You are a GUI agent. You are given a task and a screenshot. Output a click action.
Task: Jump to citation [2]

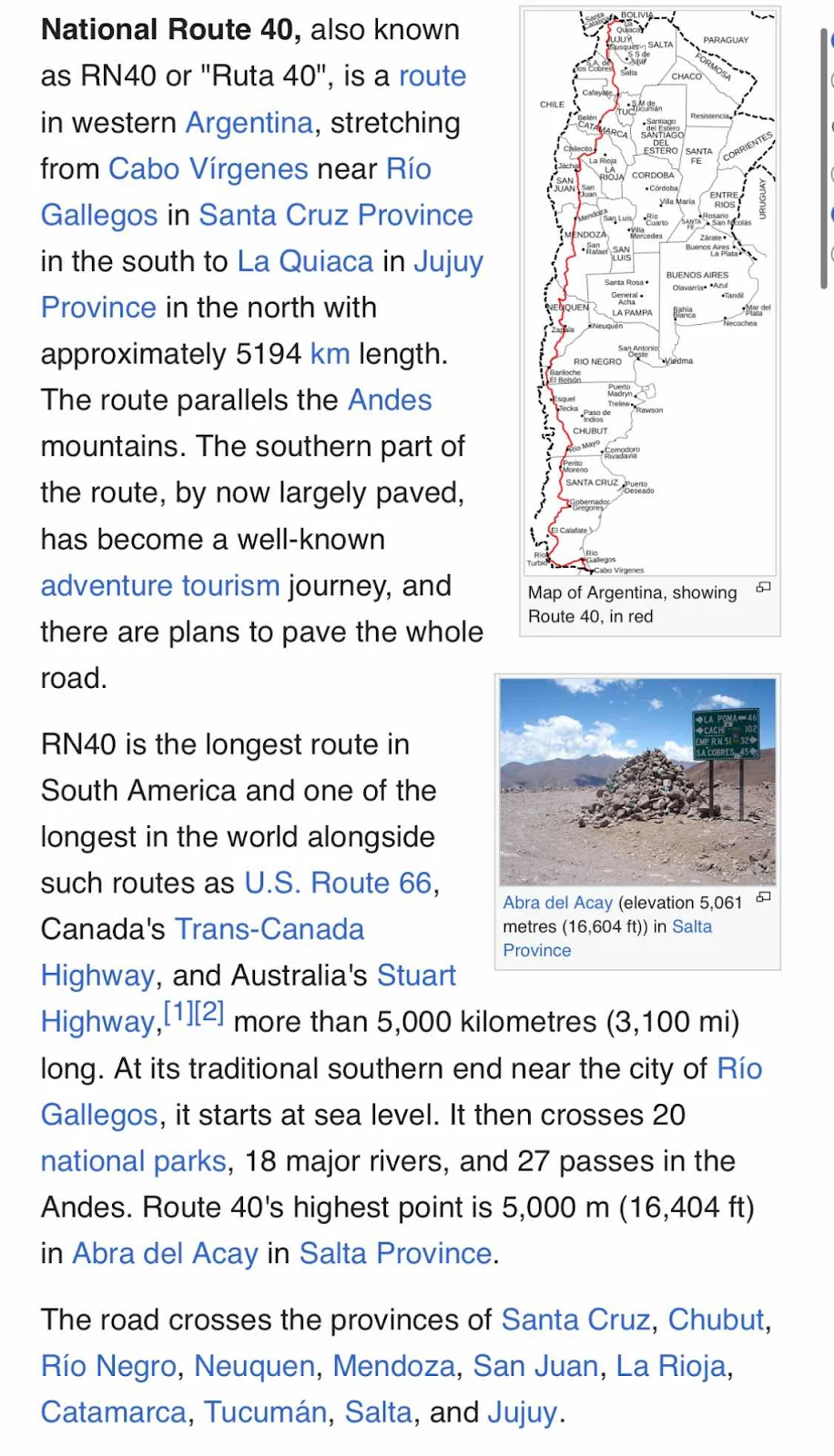209,1012
